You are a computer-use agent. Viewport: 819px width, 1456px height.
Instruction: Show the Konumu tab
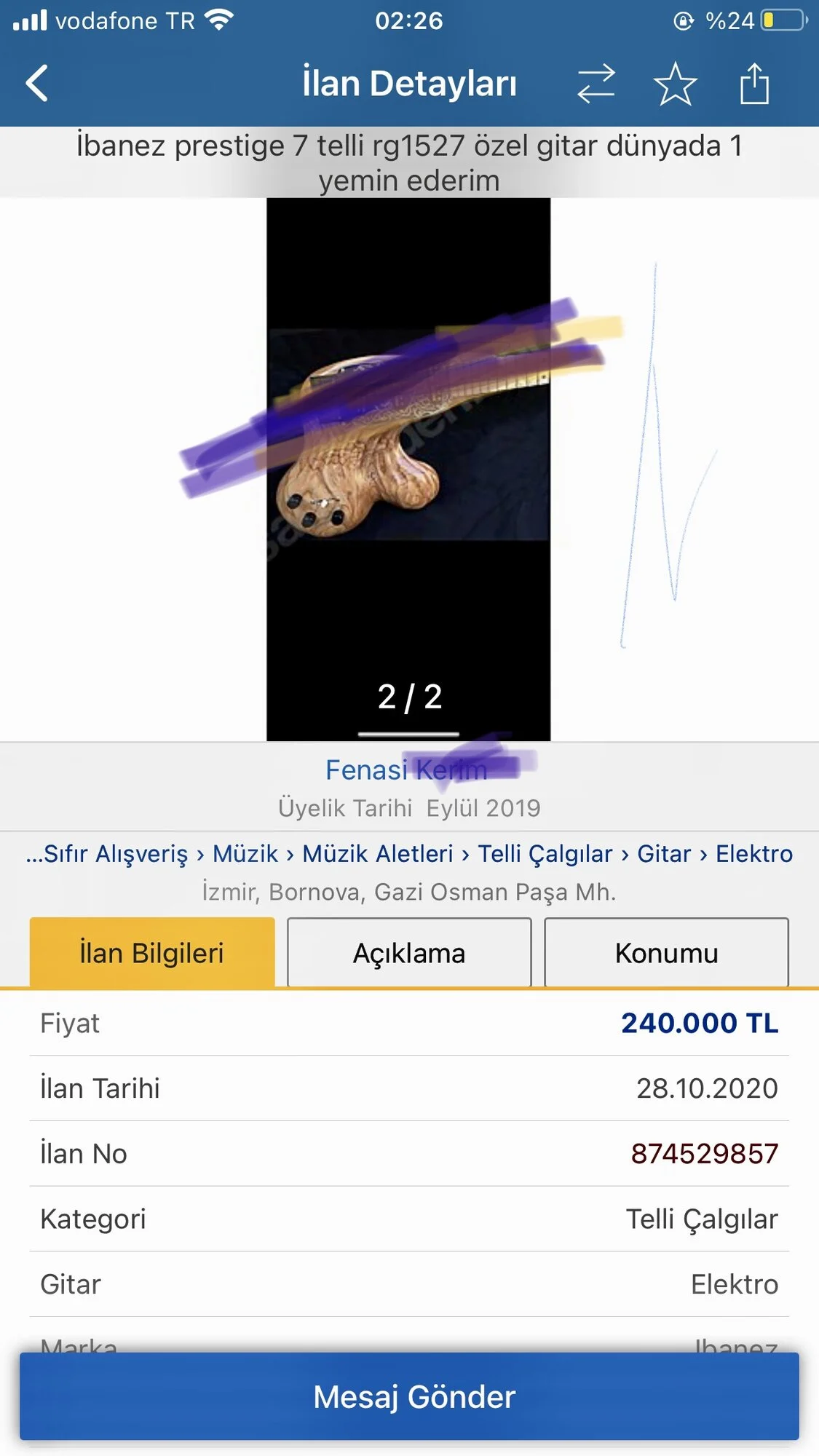(666, 952)
